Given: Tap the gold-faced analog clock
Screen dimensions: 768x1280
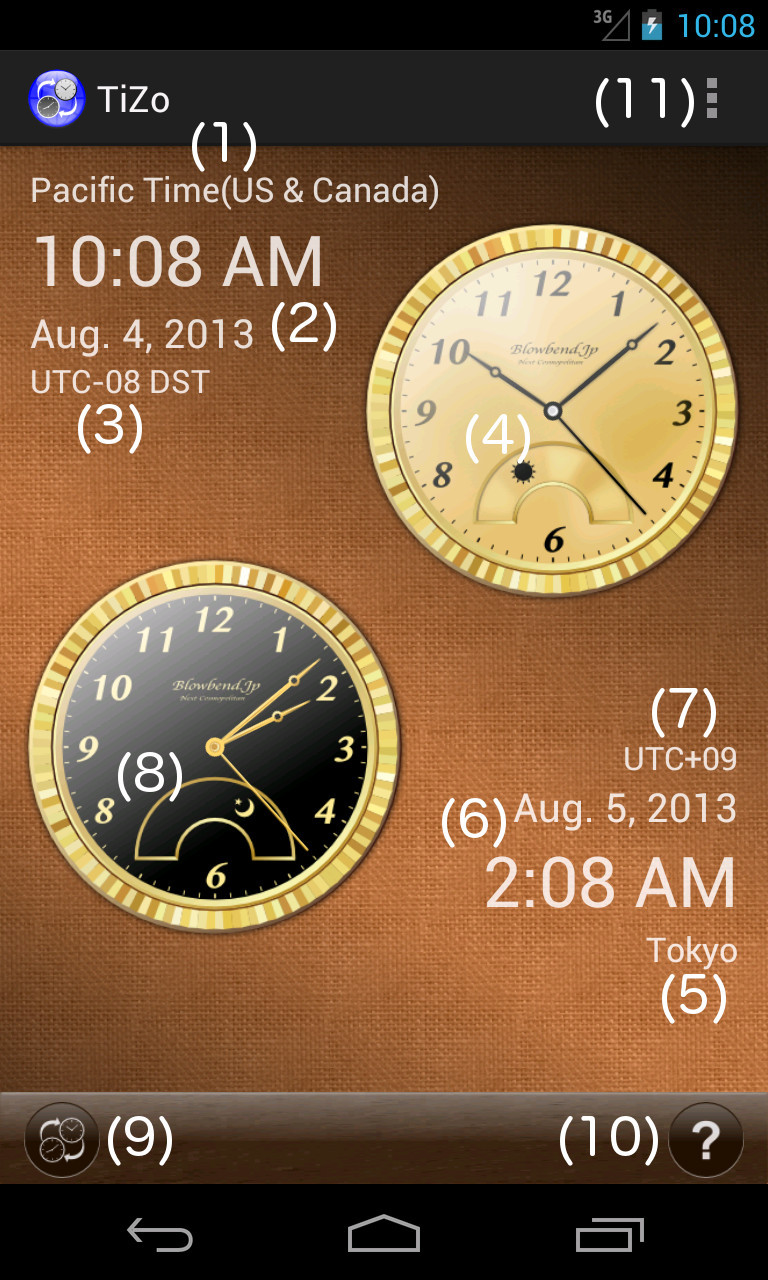Looking at the screenshot, I should [x=552, y=410].
